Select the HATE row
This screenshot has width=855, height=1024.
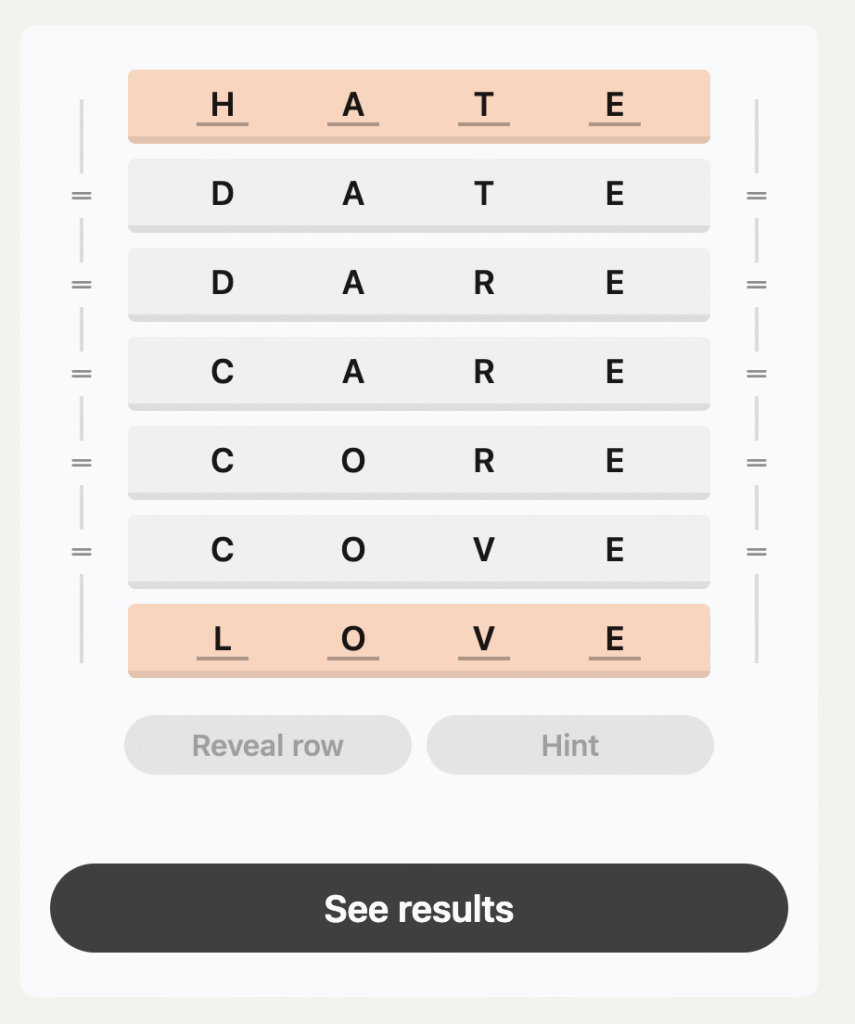(x=418, y=105)
